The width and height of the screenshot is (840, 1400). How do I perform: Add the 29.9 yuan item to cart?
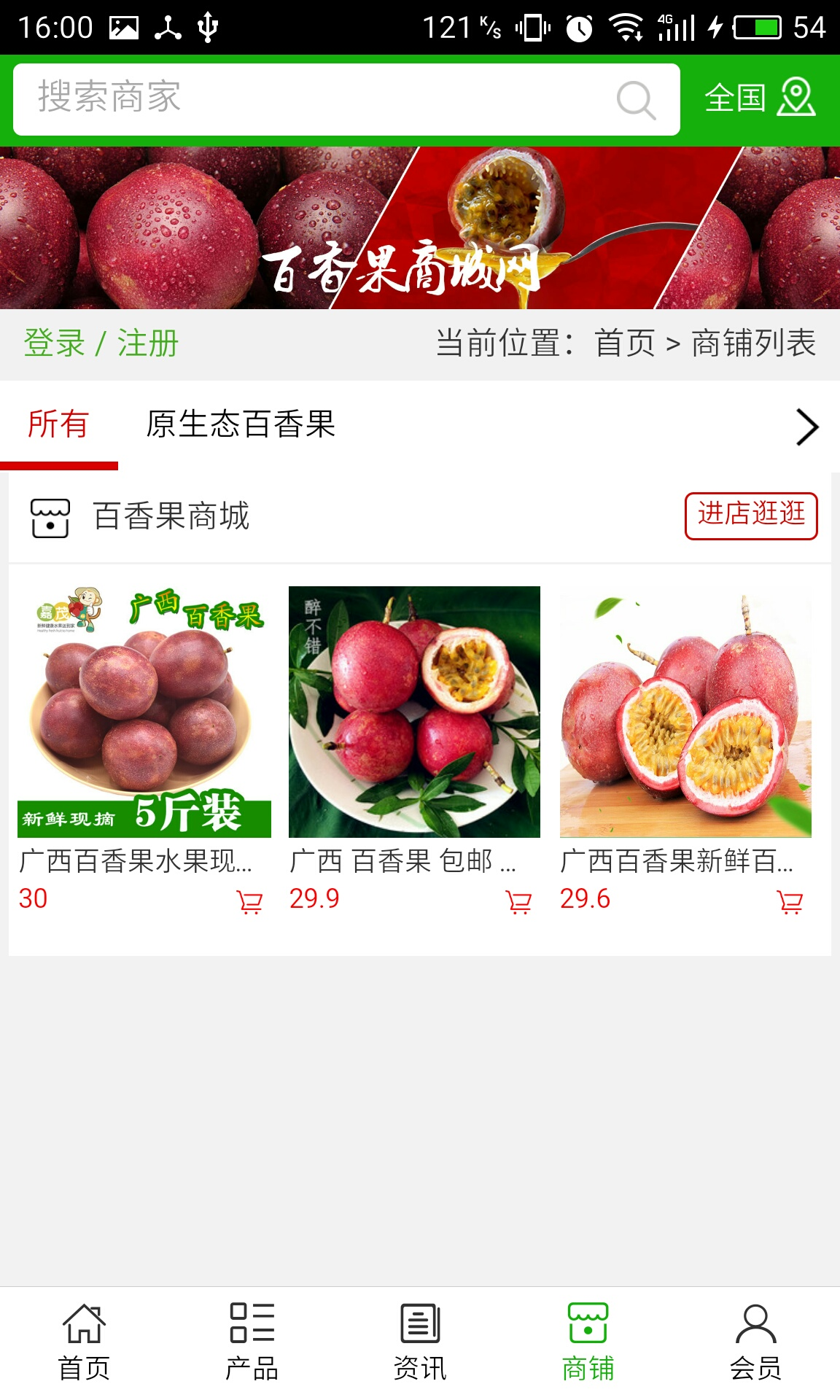pos(519,902)
